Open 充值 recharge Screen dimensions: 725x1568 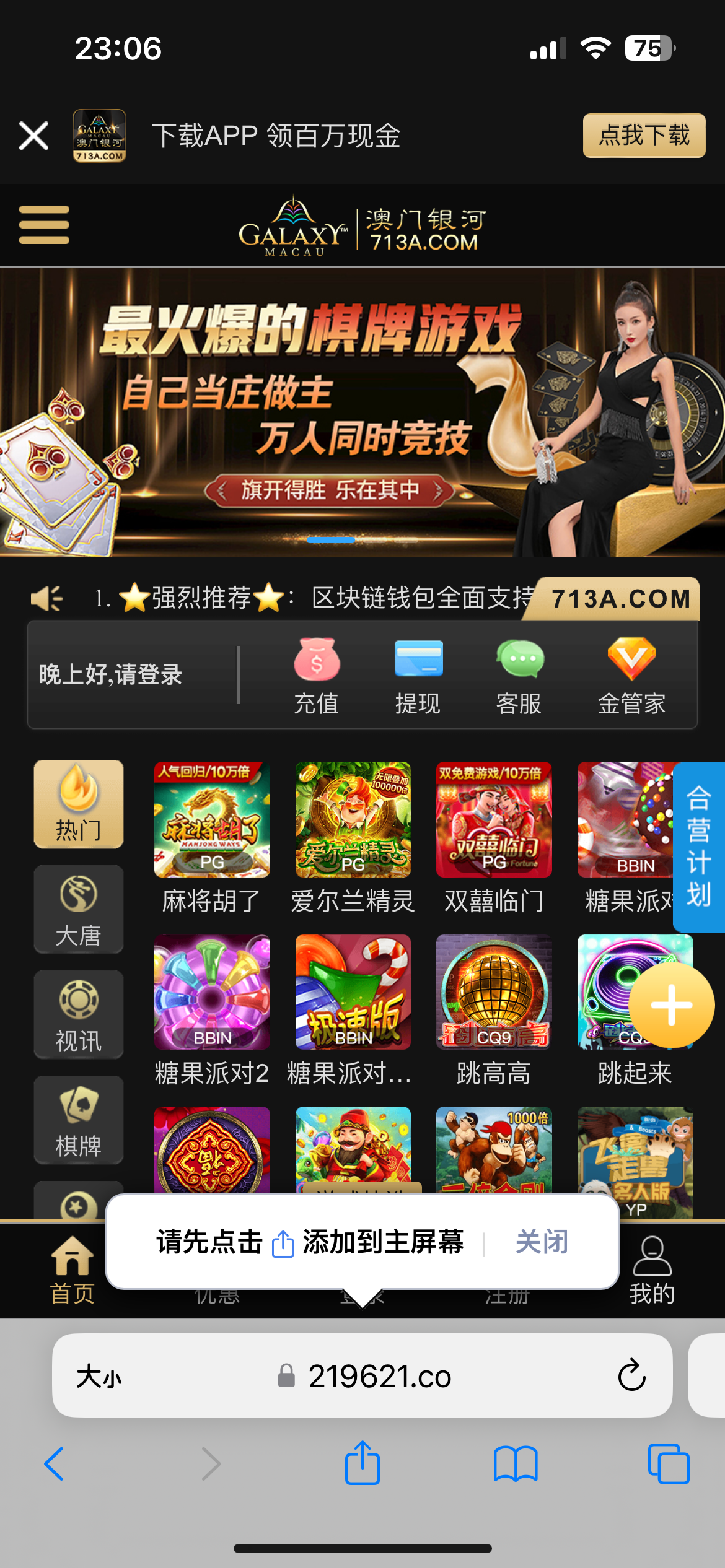316,676
